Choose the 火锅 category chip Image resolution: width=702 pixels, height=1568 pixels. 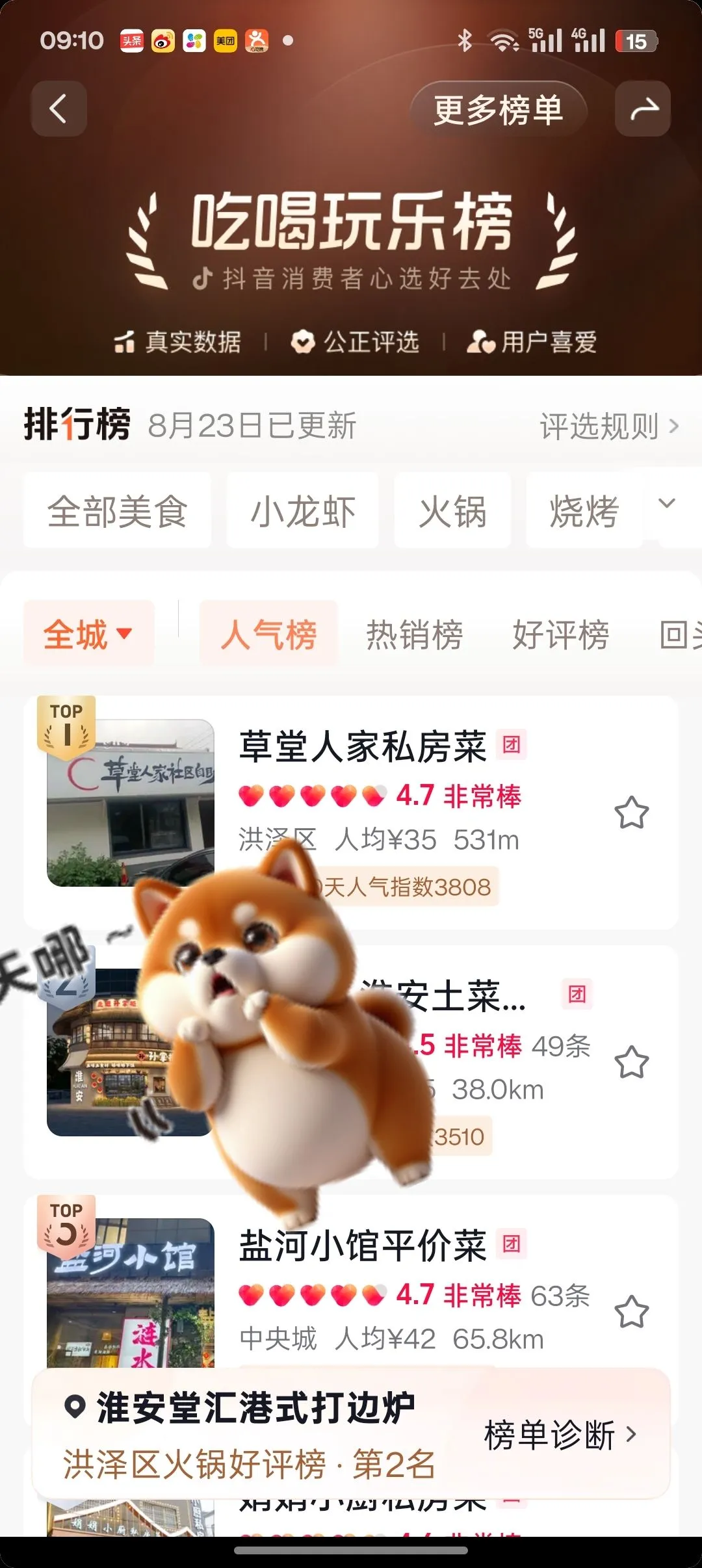point(452,511)
